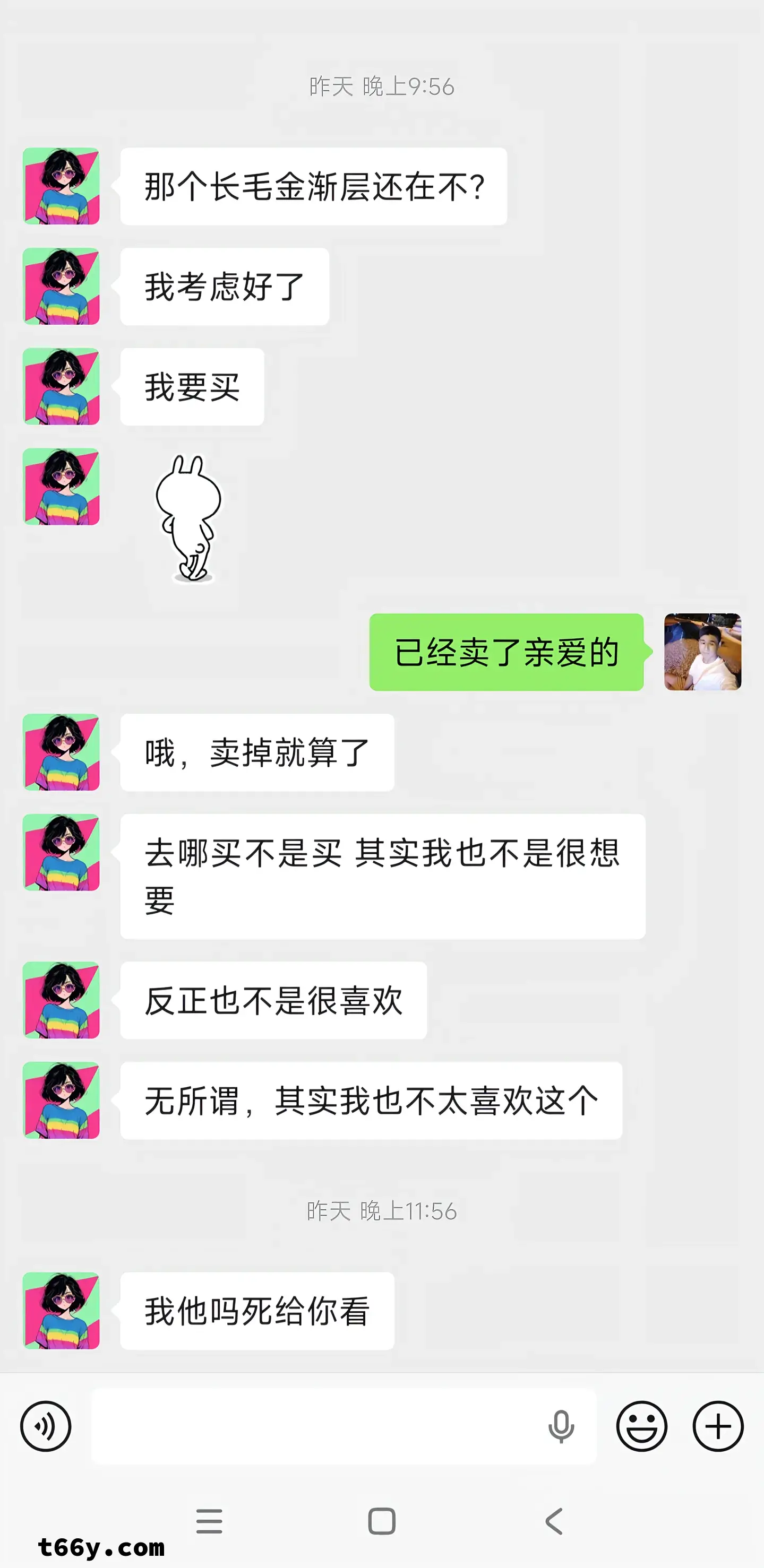Open recent apps from navigation bar

coord(209,1521)
